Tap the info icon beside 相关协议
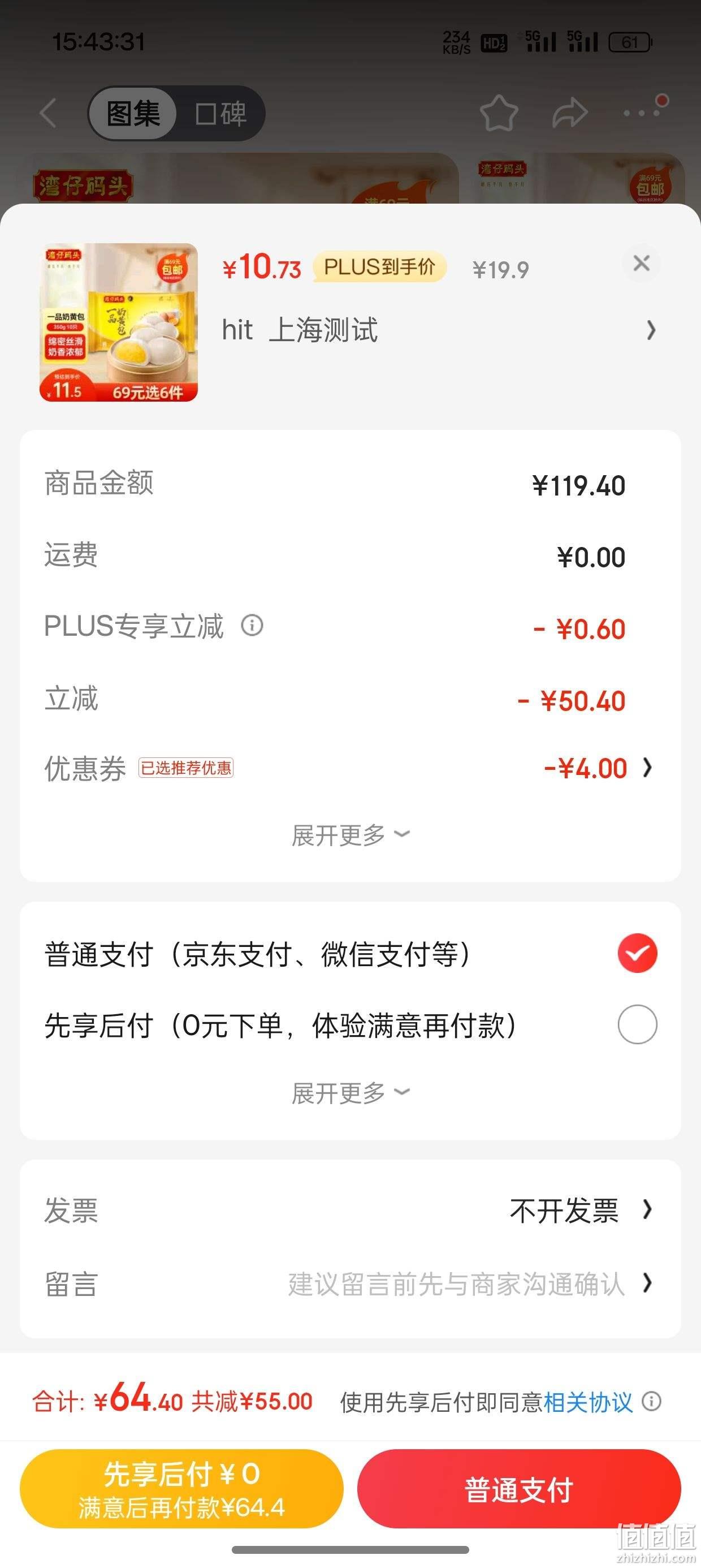 point(651,1401)
